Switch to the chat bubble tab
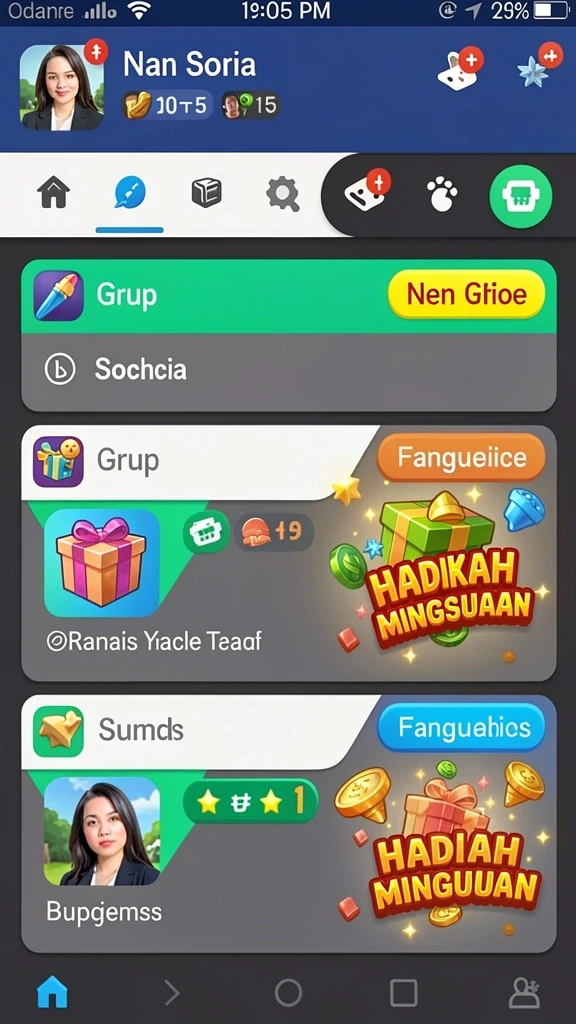 point(129,193)
